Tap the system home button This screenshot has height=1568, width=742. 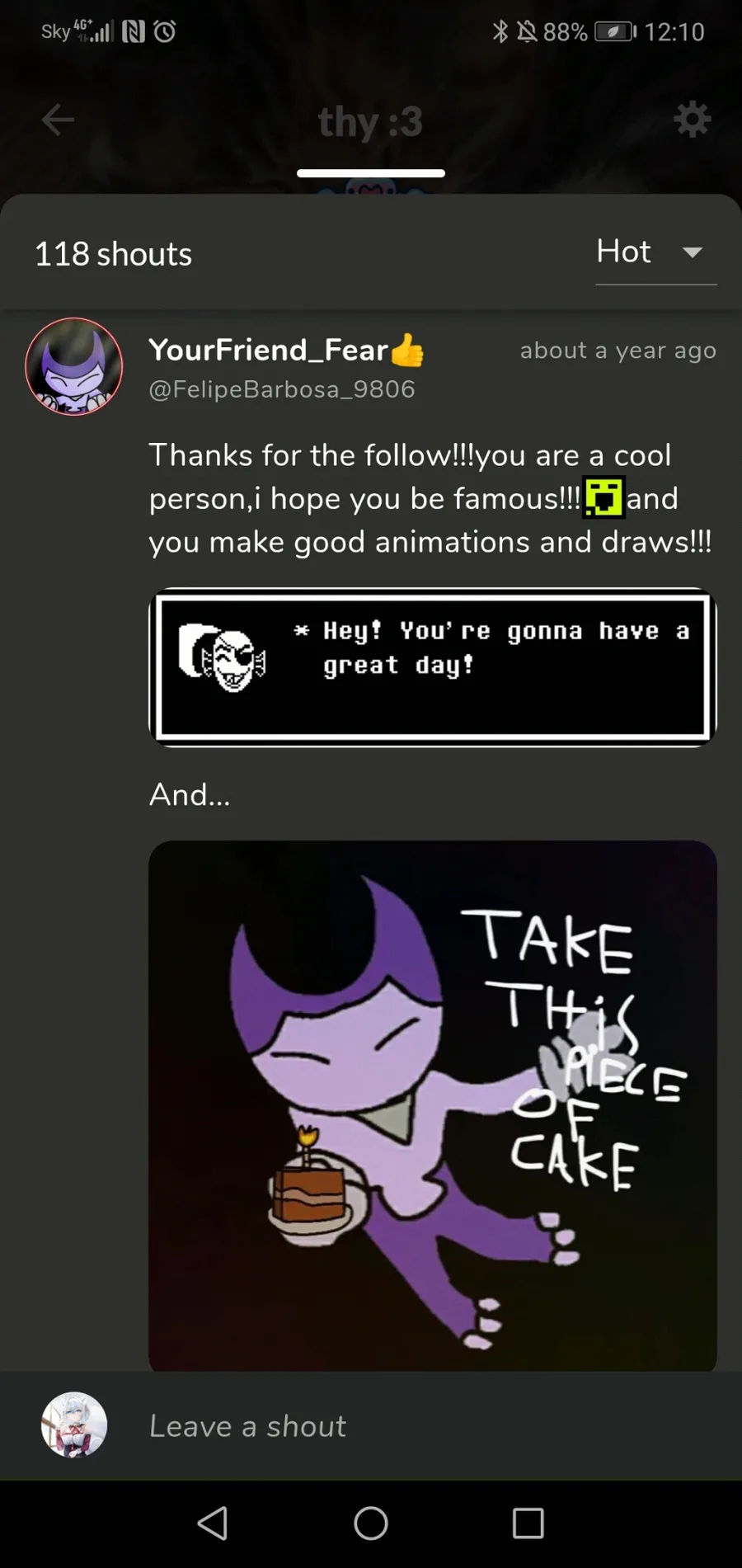pos(371,1523)
